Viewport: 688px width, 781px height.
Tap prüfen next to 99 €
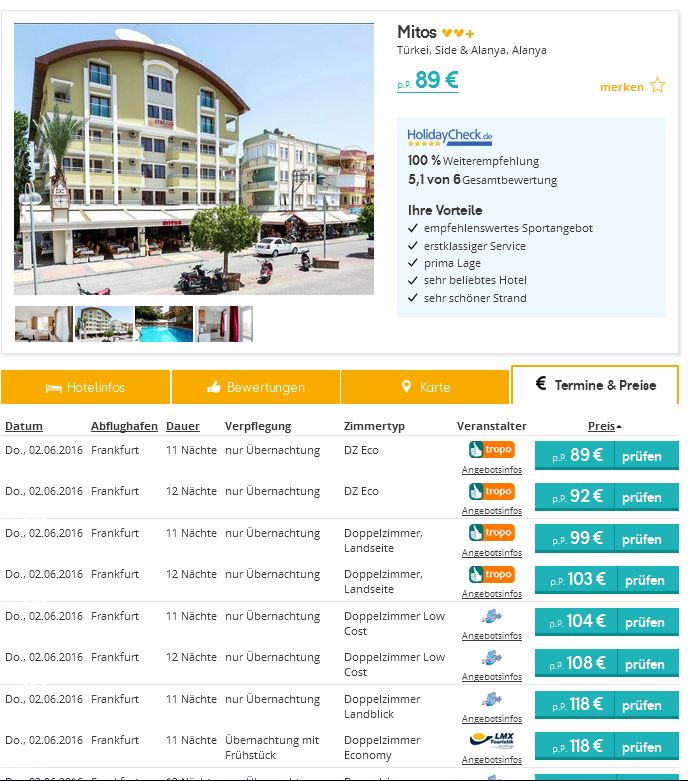point(642,539)
